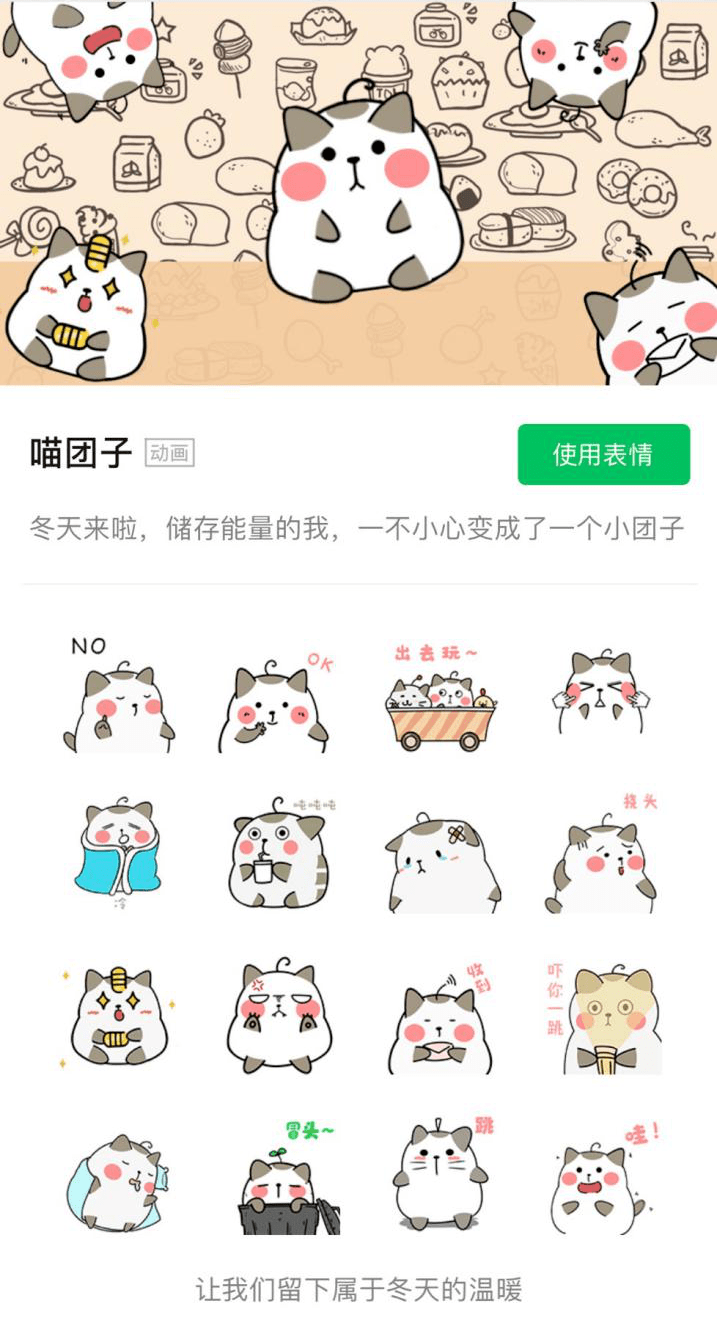Screen dimensions: 718x1320
Task: Select the angry cat sticker
Action: coord(277,1016)
